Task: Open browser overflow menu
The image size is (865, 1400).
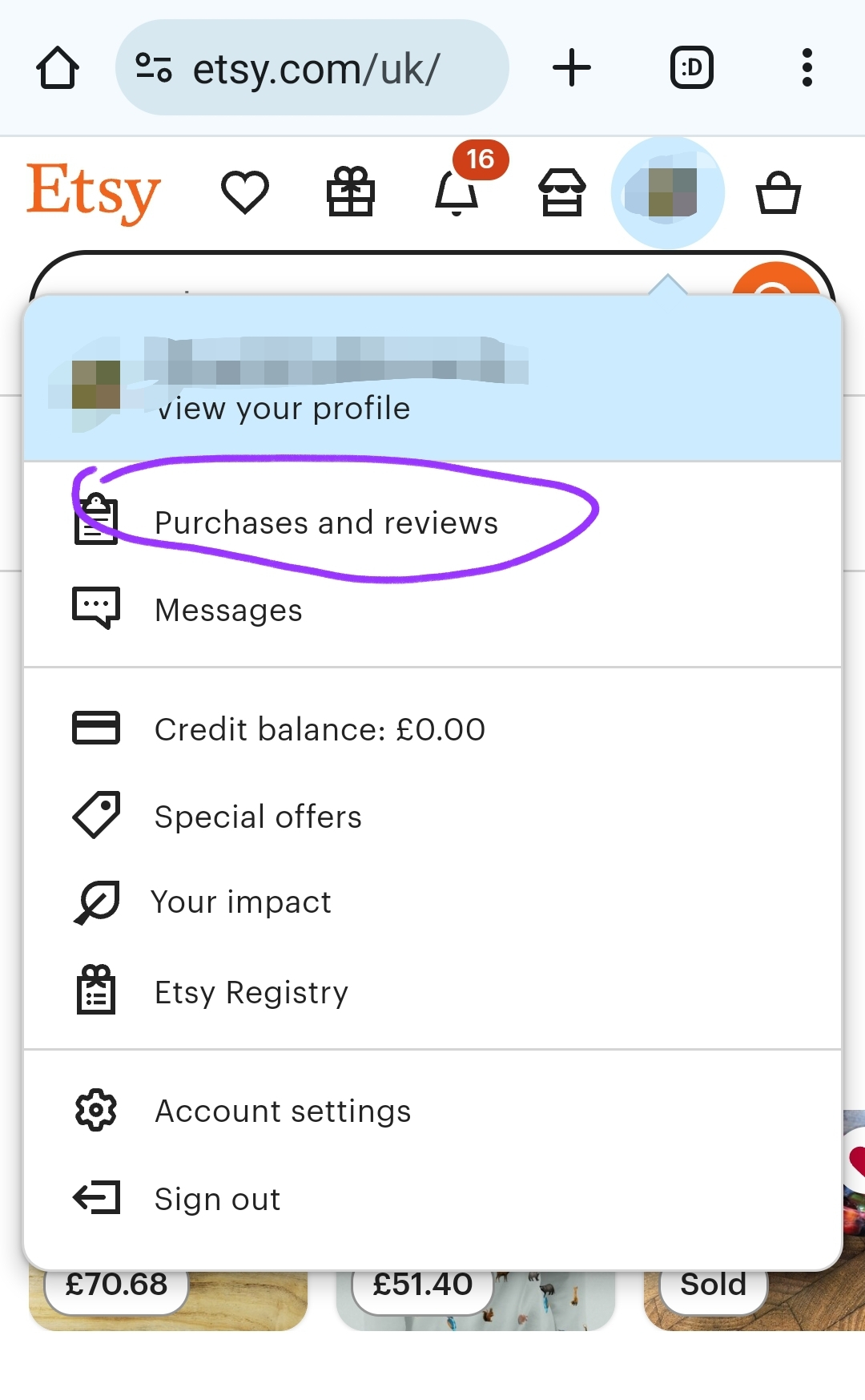Action: 807,67
